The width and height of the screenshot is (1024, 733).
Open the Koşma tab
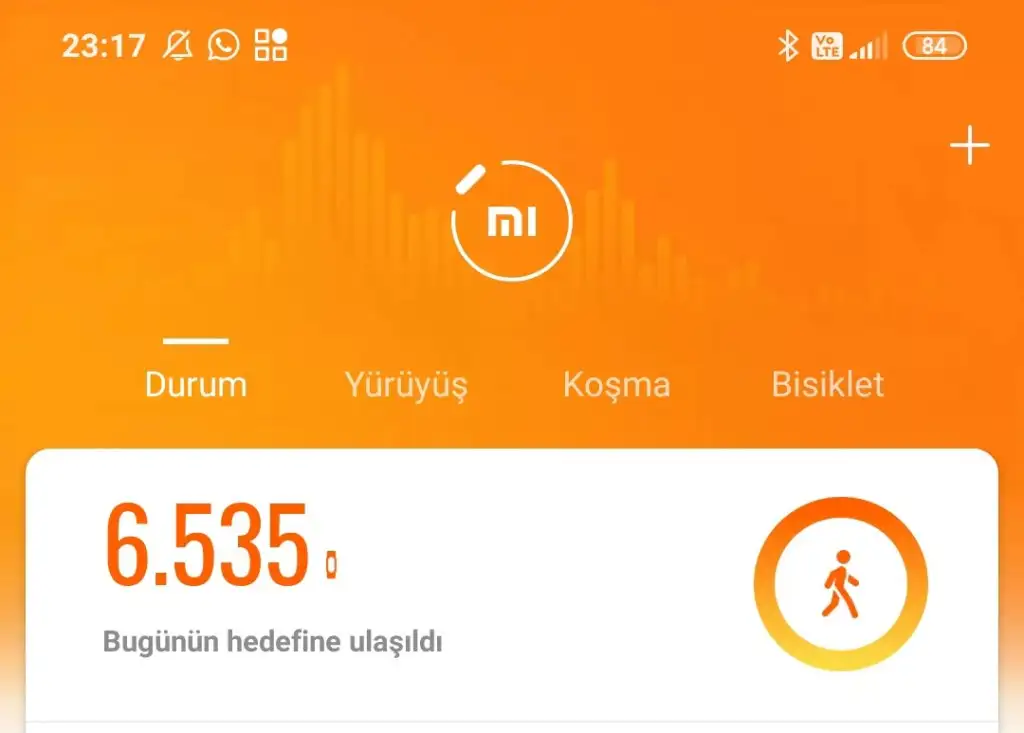click(x=616, y=385)
